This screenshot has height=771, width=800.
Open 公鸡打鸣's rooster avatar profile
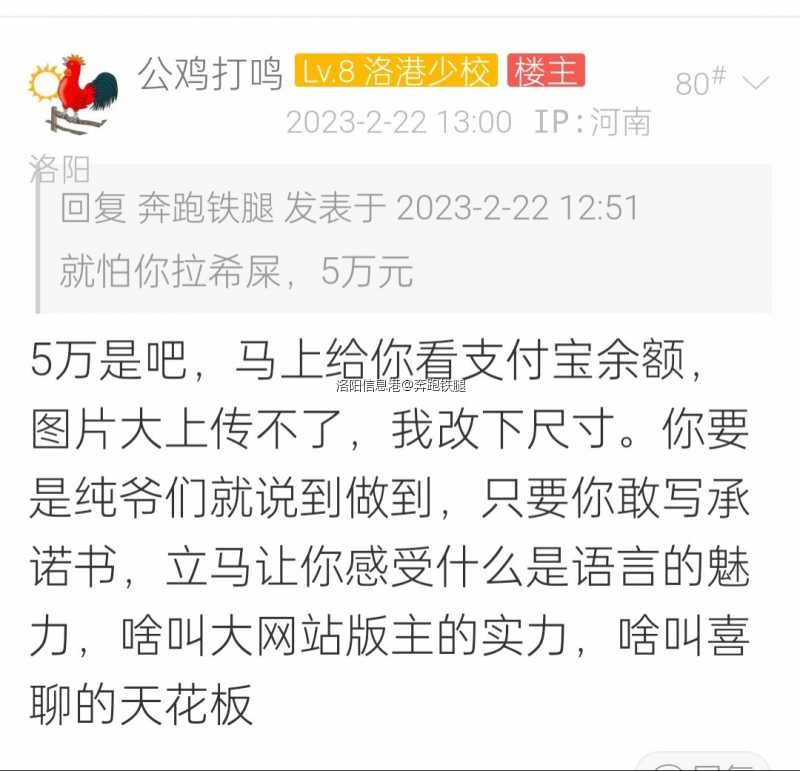tap(73, 94)
